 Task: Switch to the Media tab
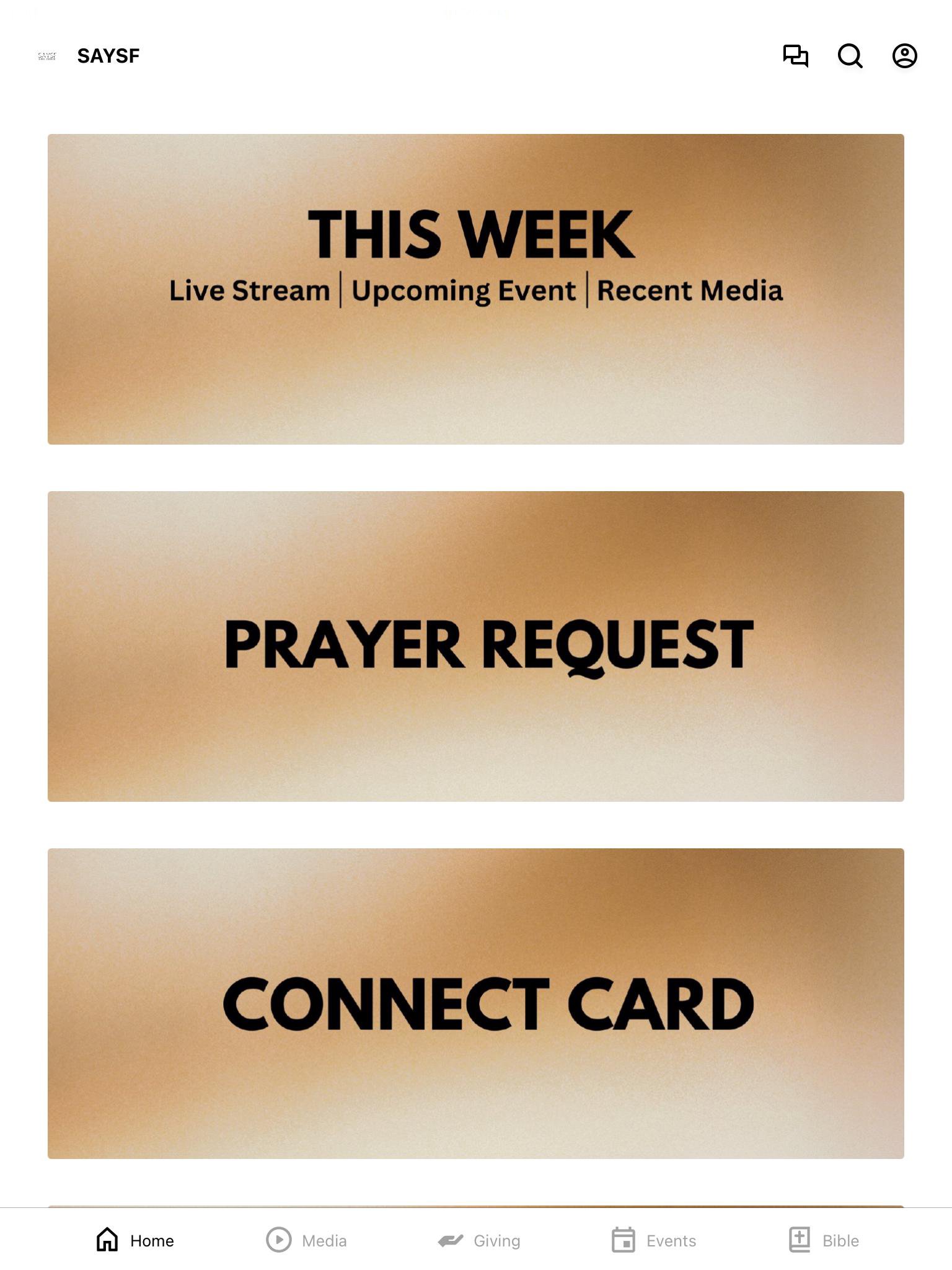(307, 1240)
